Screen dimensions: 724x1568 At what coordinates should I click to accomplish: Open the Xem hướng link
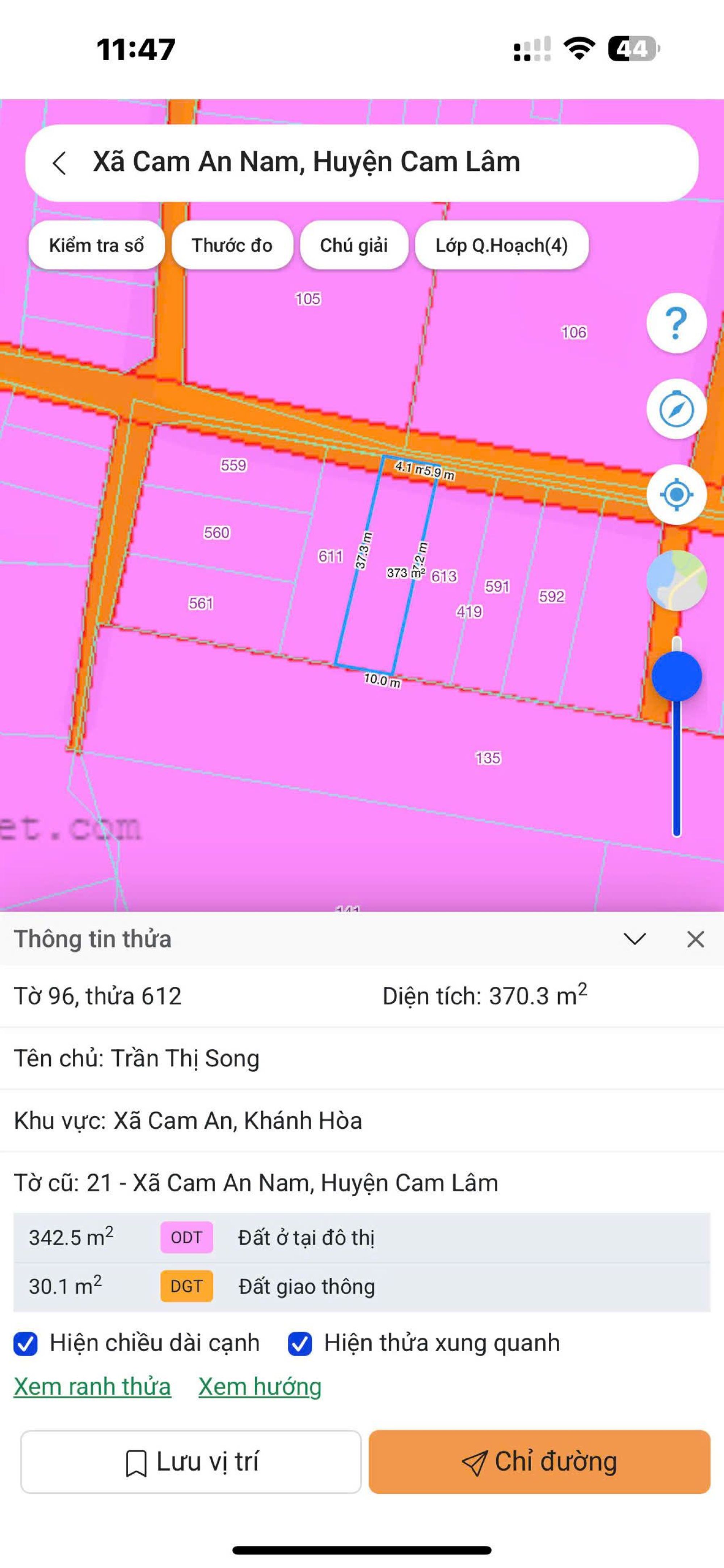coord(260,1387)
